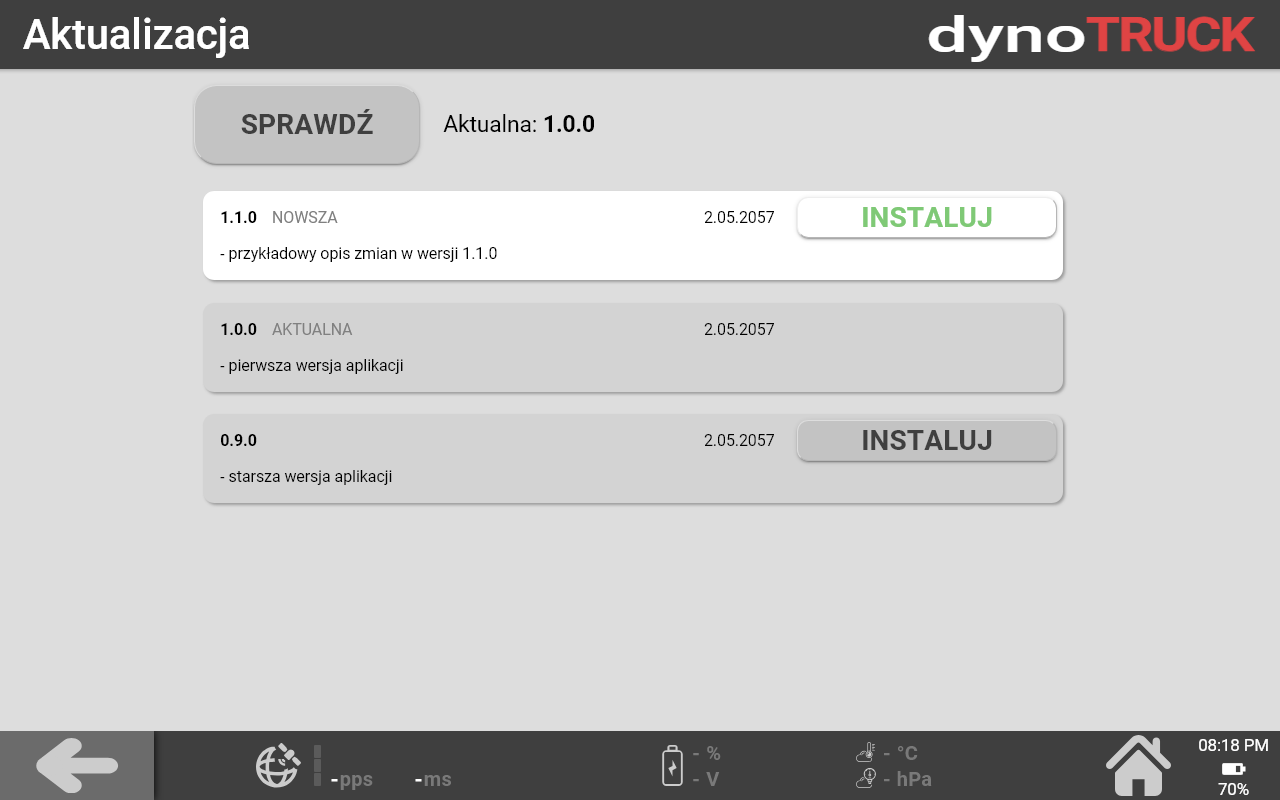
Task: Install the newer version 1.1.0
Action: coord(926,217)
